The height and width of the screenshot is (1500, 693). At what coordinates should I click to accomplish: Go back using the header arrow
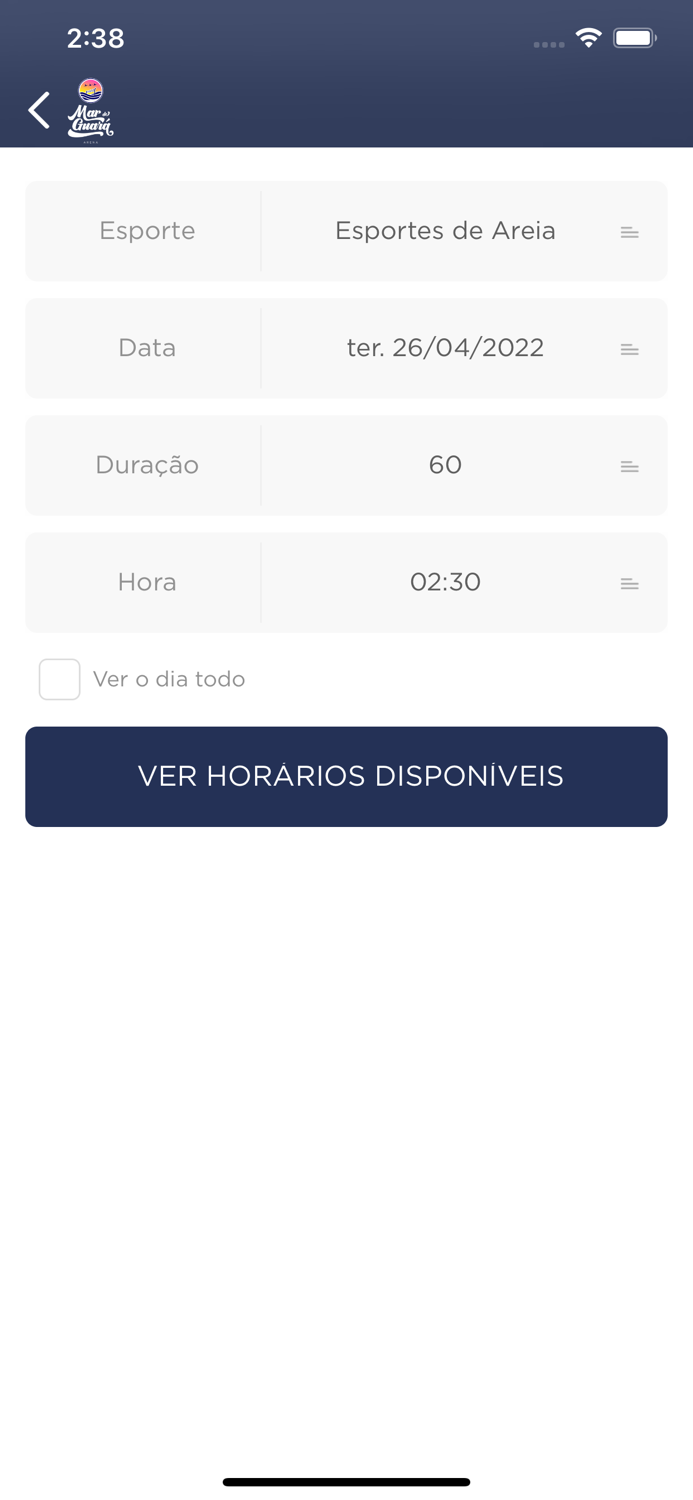[40, 110]
